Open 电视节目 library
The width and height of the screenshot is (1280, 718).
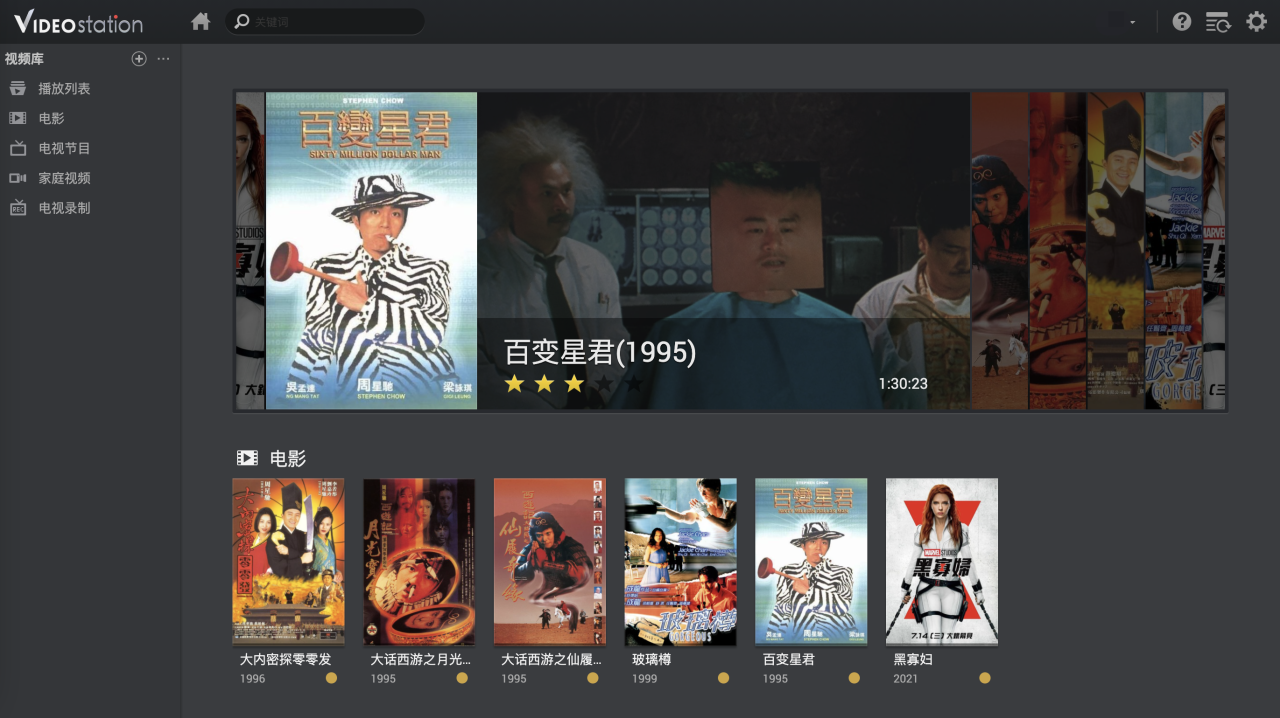[x=64, y=148]
